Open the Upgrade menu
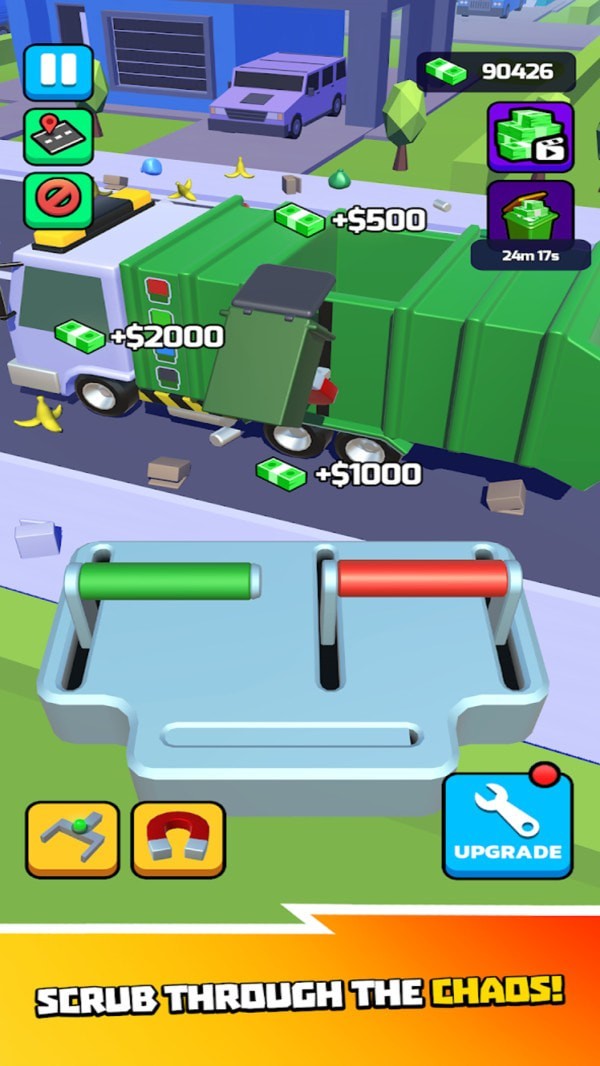The height and width of the screenshot is (1066, 600). tap(508, 826)
